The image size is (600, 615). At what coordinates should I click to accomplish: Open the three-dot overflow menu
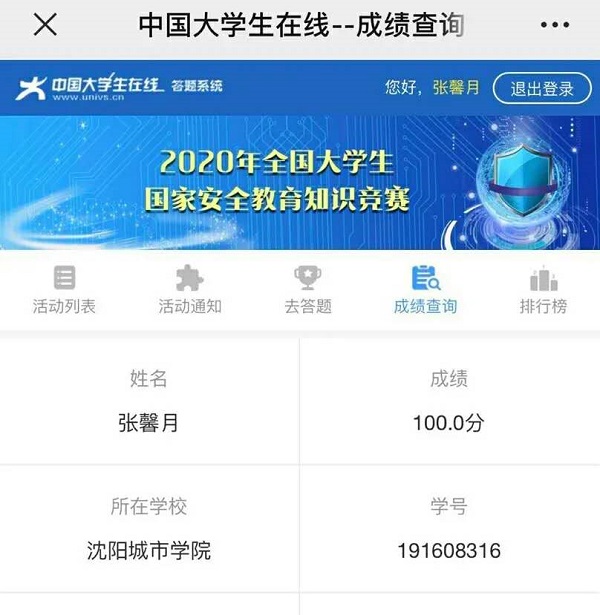point(555,26)
